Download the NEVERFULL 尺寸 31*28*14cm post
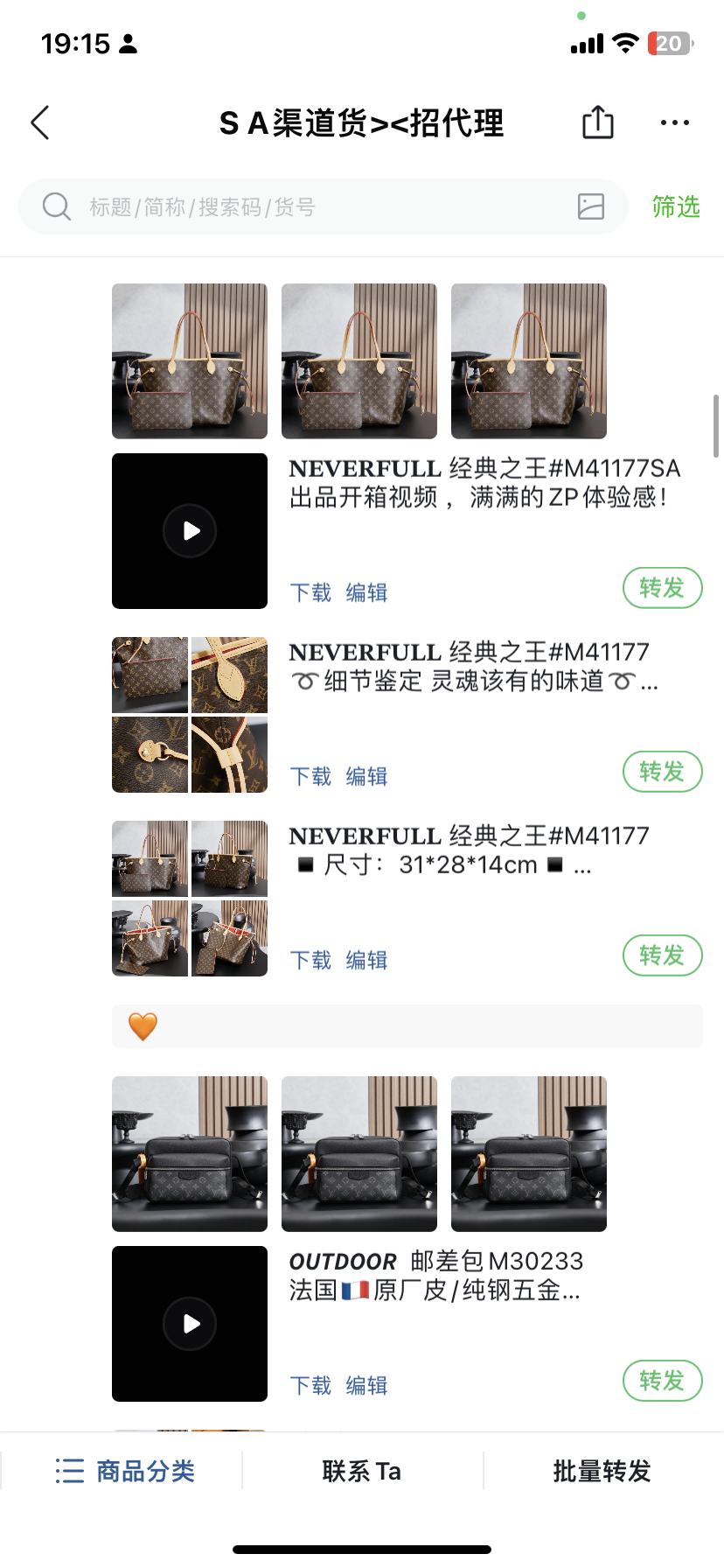 tap(310, 960)
